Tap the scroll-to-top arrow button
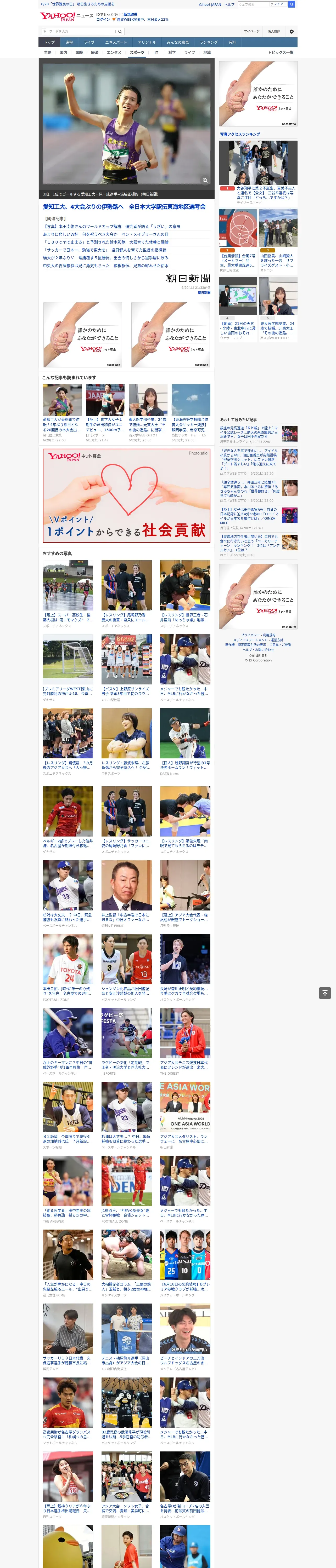Viewport: 336px width, 1568px height. 325,993
